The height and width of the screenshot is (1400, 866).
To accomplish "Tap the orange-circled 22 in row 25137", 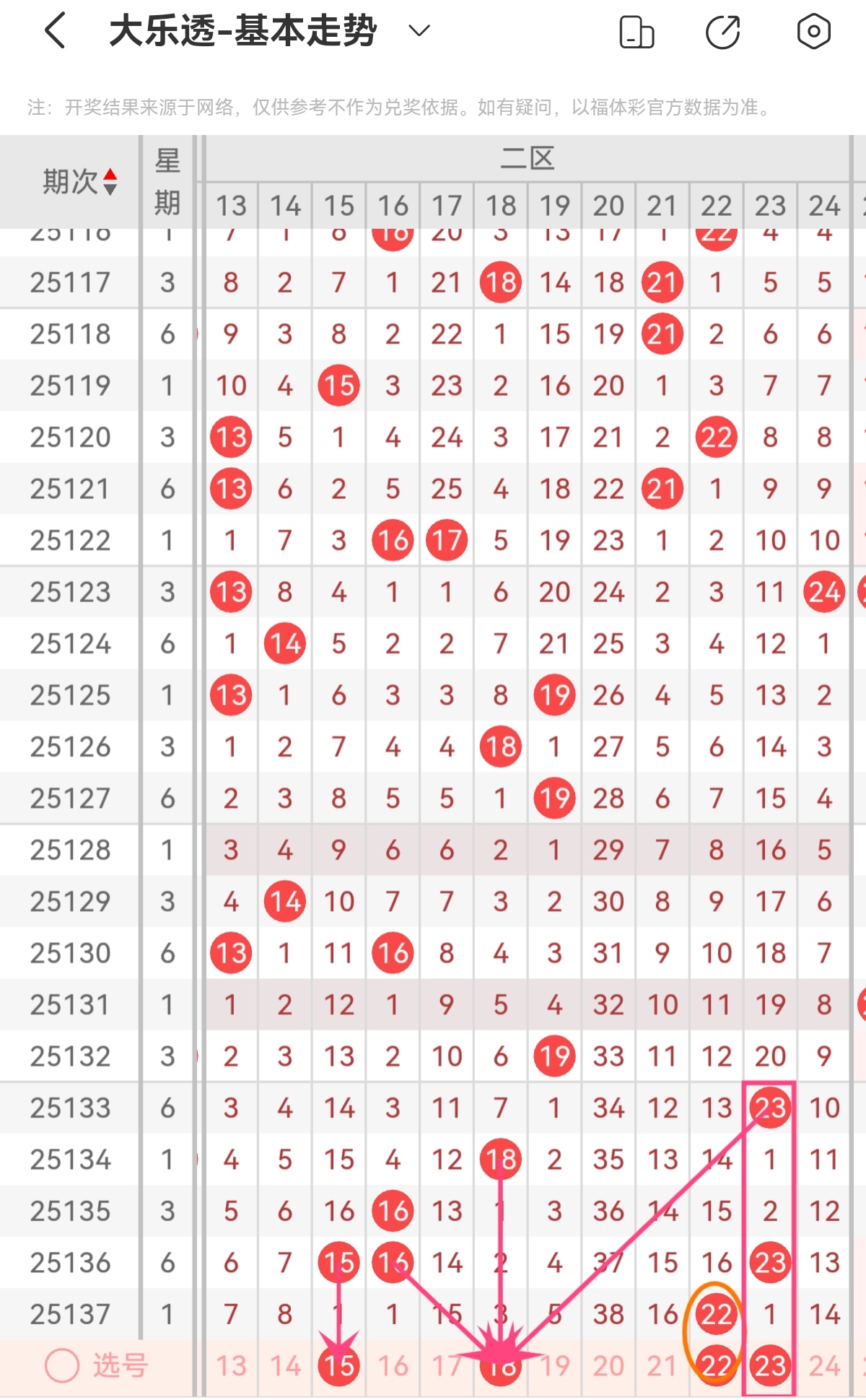I will coord(715,1315).
